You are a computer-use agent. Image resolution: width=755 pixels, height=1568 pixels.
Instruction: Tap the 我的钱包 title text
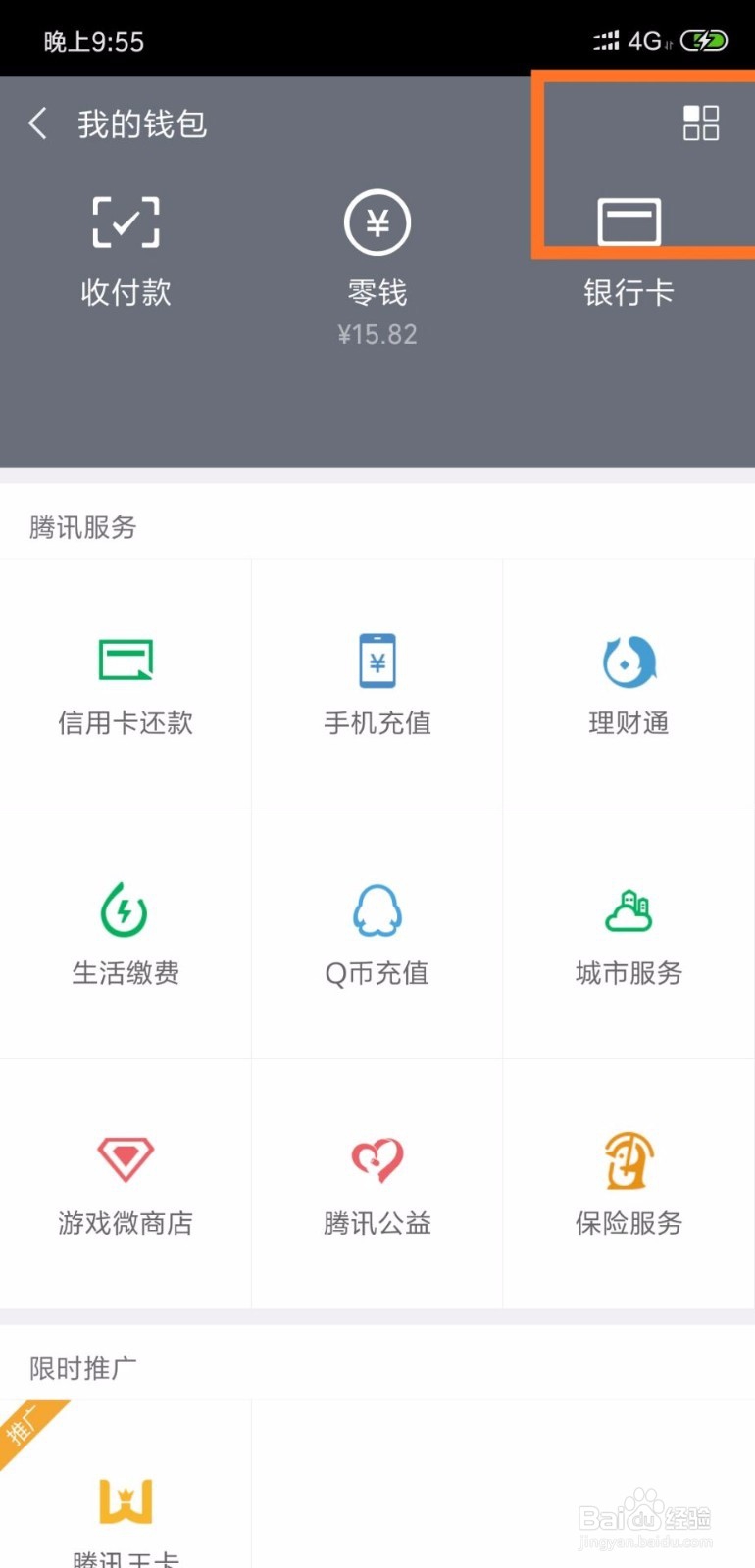[140, 123]
